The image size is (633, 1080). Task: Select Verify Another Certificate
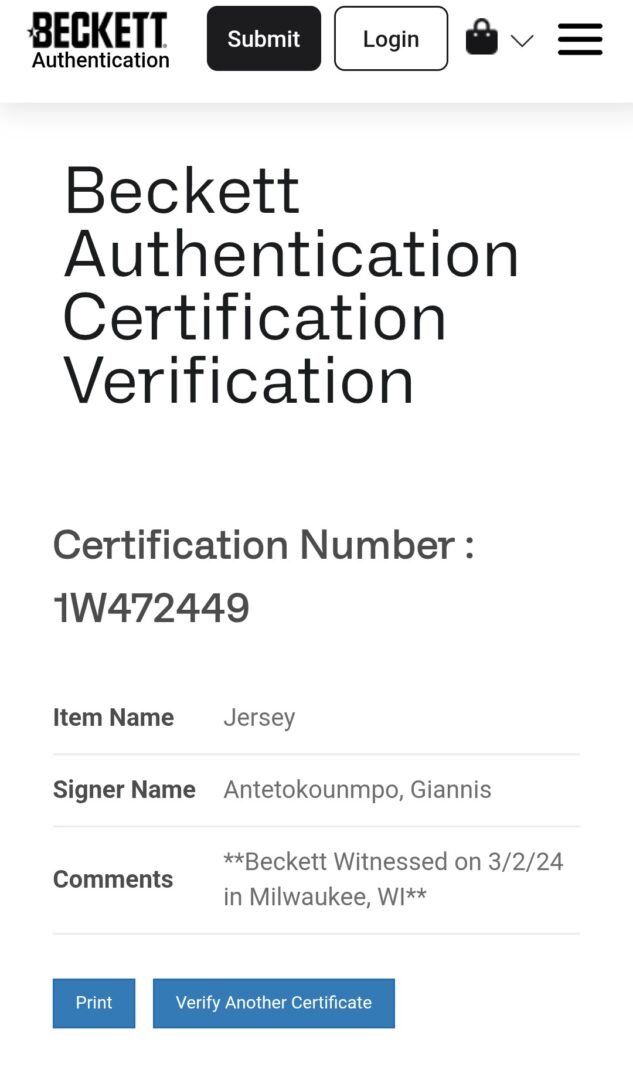pos(273,1002)
